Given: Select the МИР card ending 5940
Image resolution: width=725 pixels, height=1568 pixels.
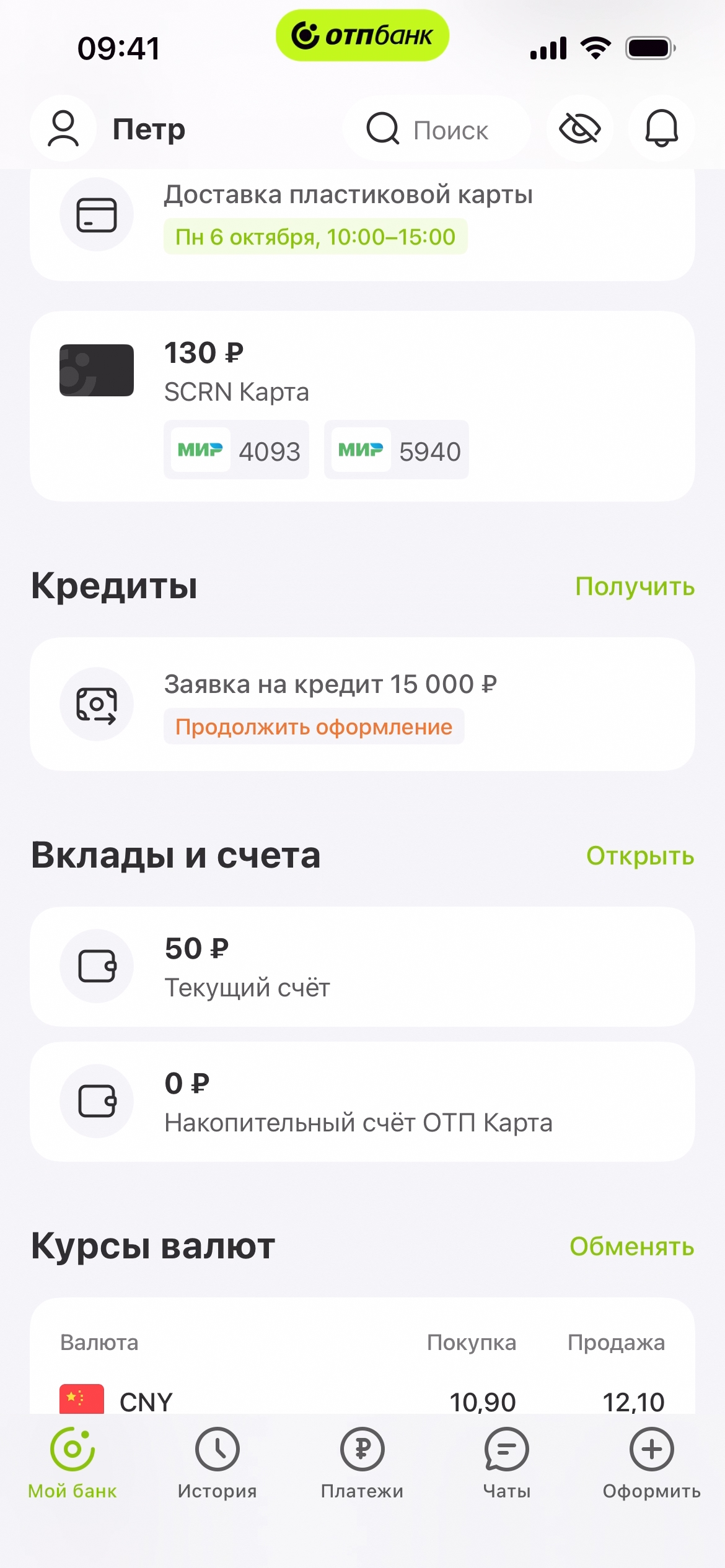Looking at the screenshot, I should click(x=397, y=450).
